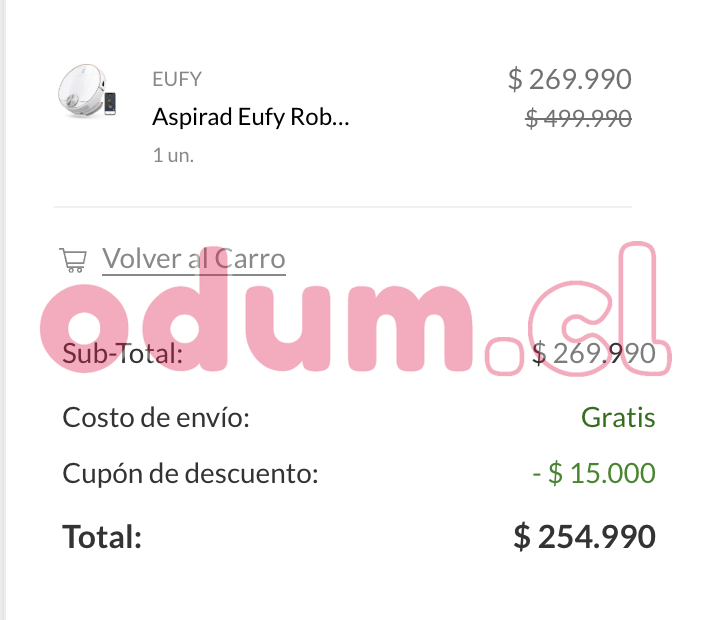Open the Aspirad Eufy Rob… product item

pos(251,117)
